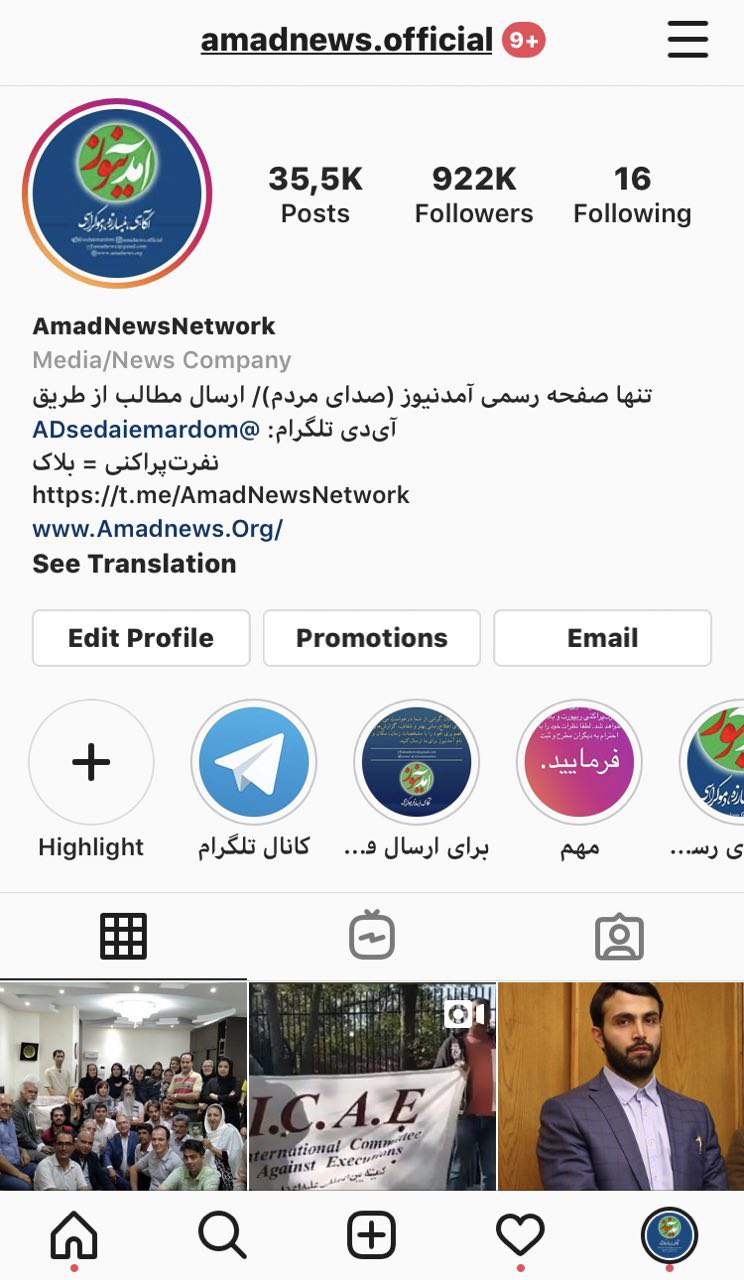This screenshot has height=1280, width=744.
Task: Open the hamburger menu
Action: coord(687,40)
